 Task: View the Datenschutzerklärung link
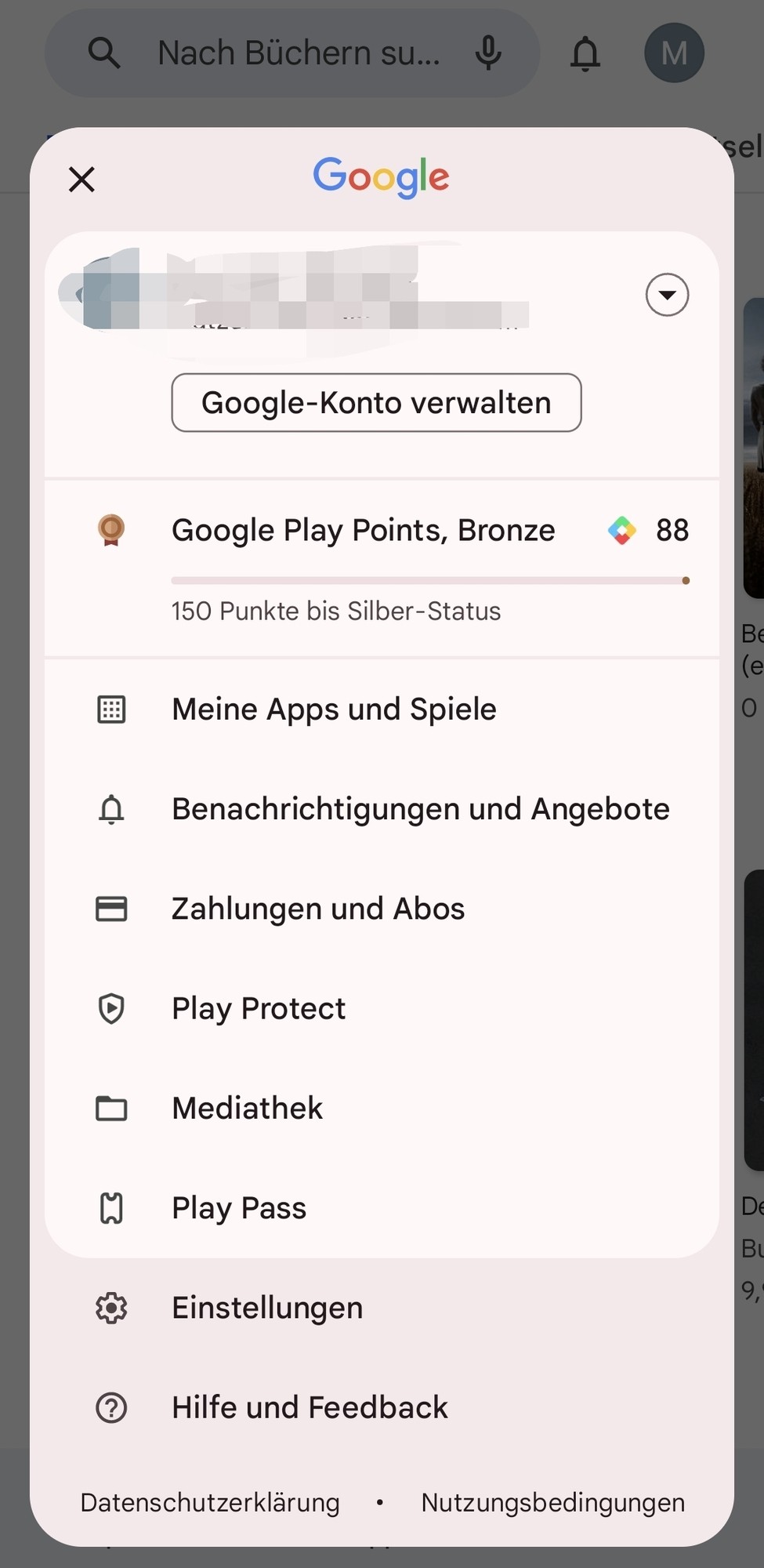click(210, 1503)
